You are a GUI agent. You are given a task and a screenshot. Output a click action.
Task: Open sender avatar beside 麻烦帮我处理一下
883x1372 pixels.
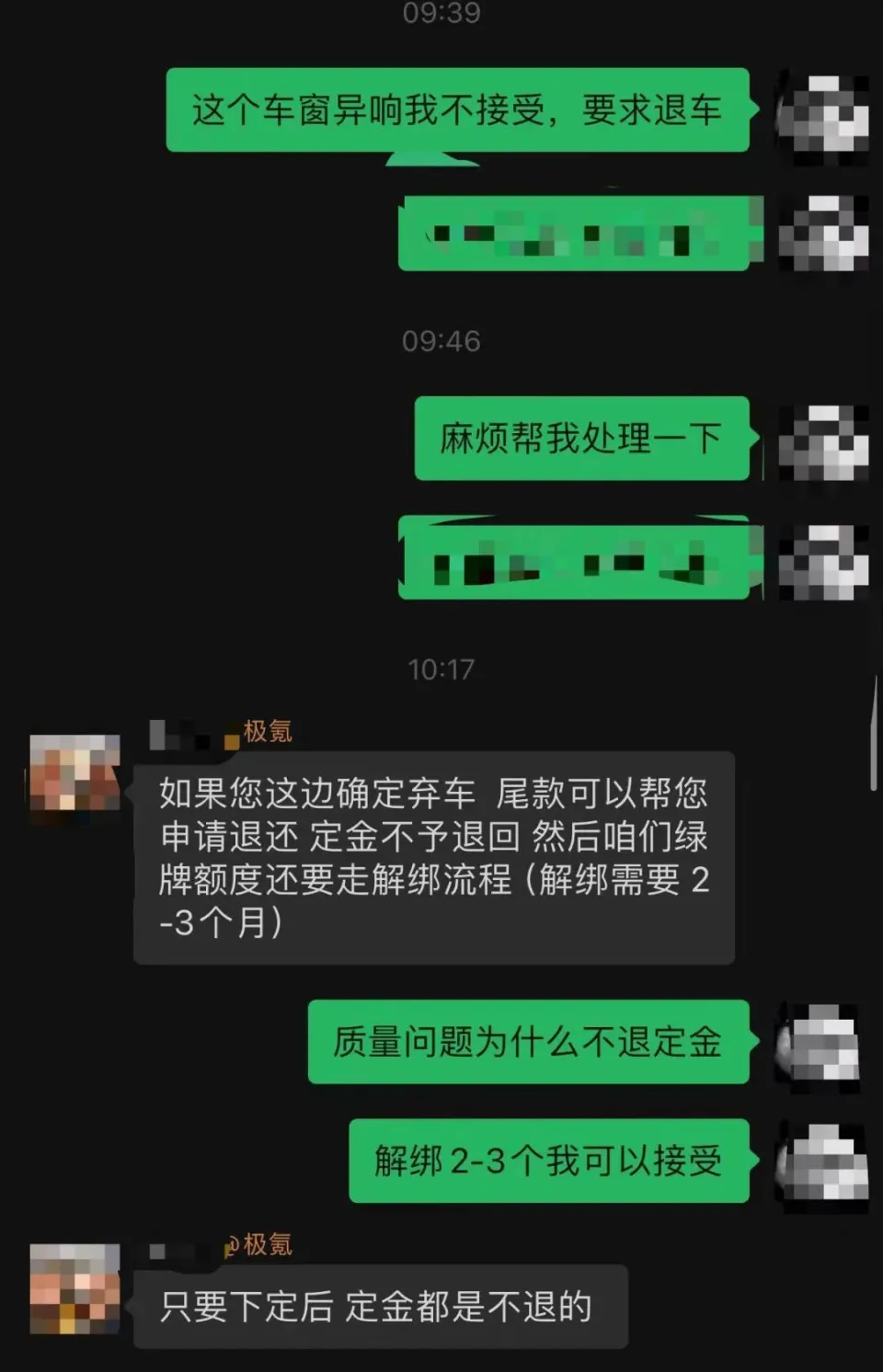pyautogui.click(x=822, y=440)
